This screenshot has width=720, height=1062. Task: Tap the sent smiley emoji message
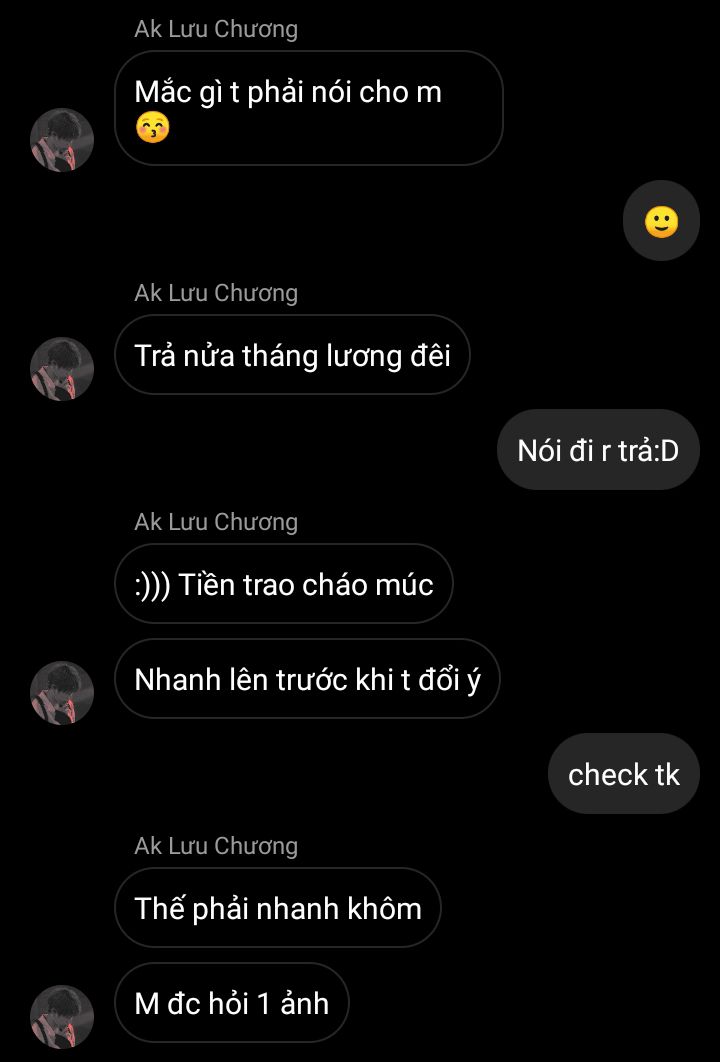click(x=660, y=221)
